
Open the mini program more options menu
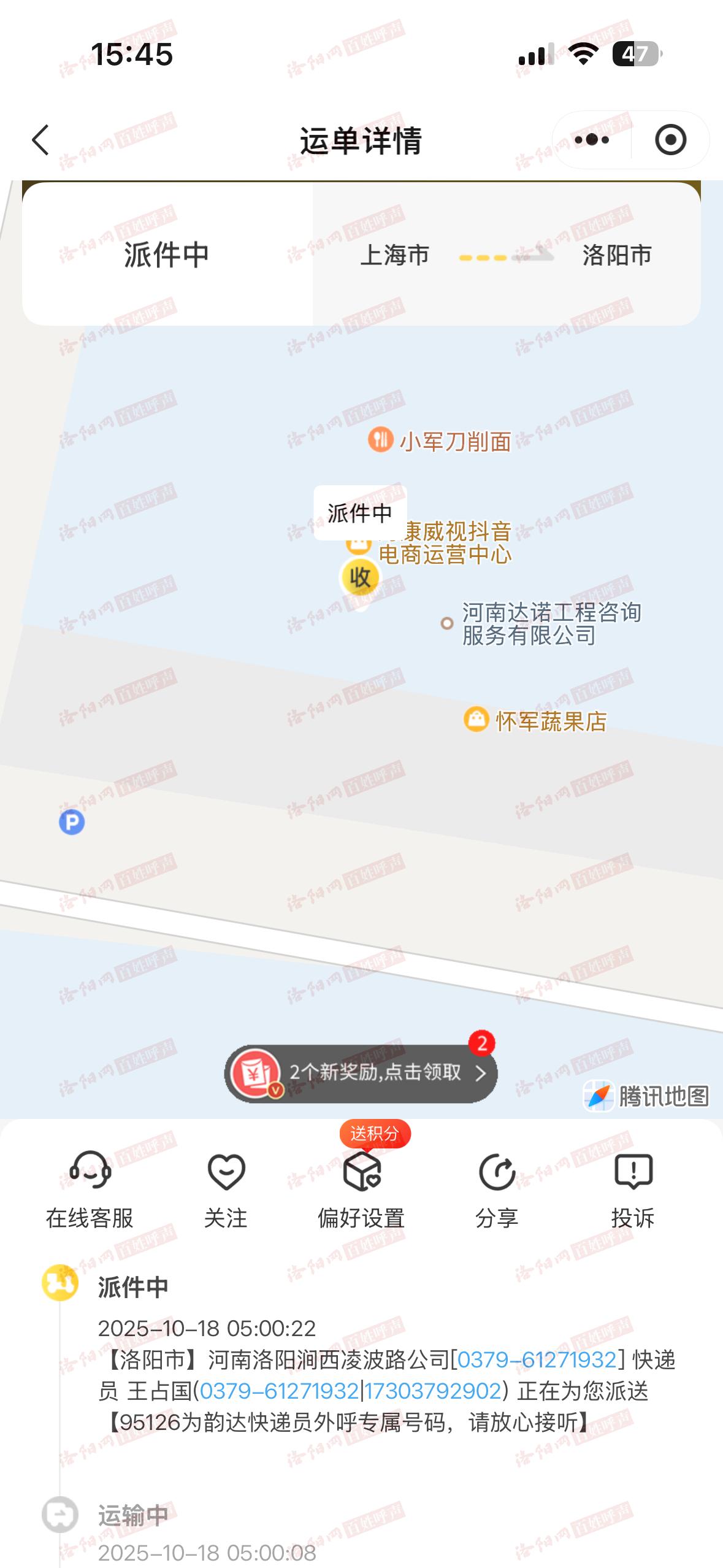coord(591,140)
